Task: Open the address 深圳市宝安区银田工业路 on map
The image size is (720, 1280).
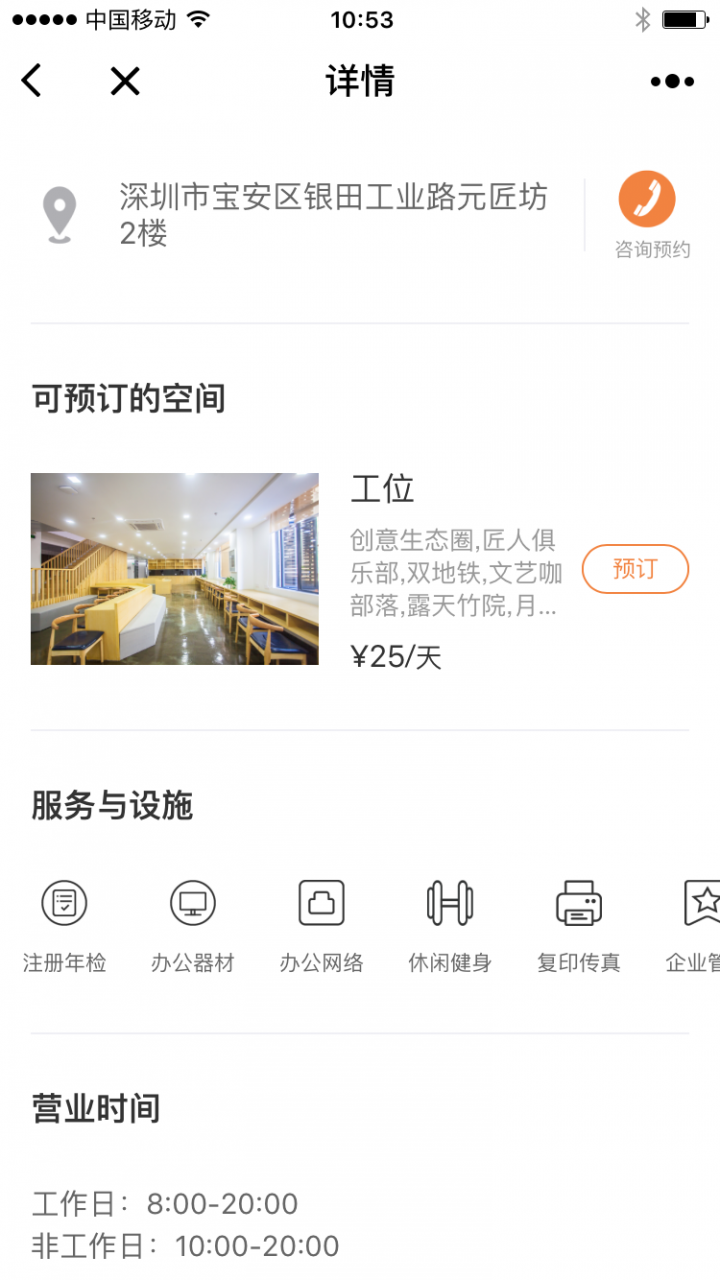Action: (x=334, y=214)
